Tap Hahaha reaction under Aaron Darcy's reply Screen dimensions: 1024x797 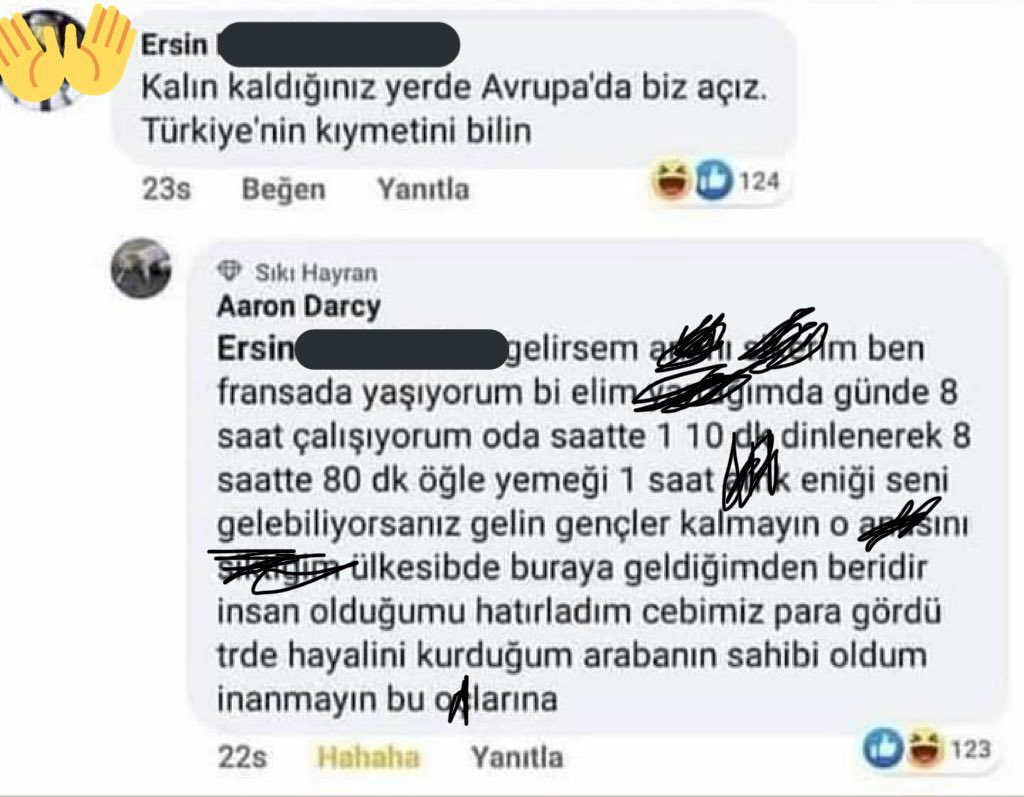click(x=368, y=757)
